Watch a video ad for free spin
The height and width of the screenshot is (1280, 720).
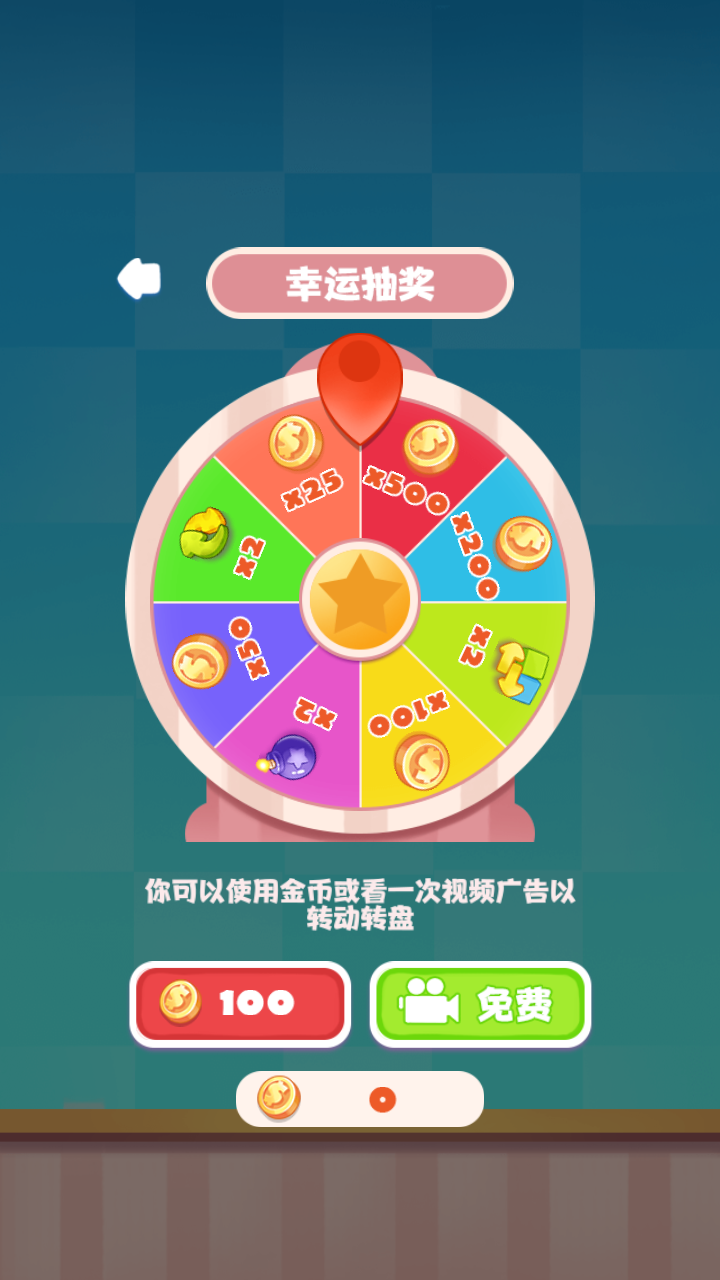click(x=480, y=1004)
